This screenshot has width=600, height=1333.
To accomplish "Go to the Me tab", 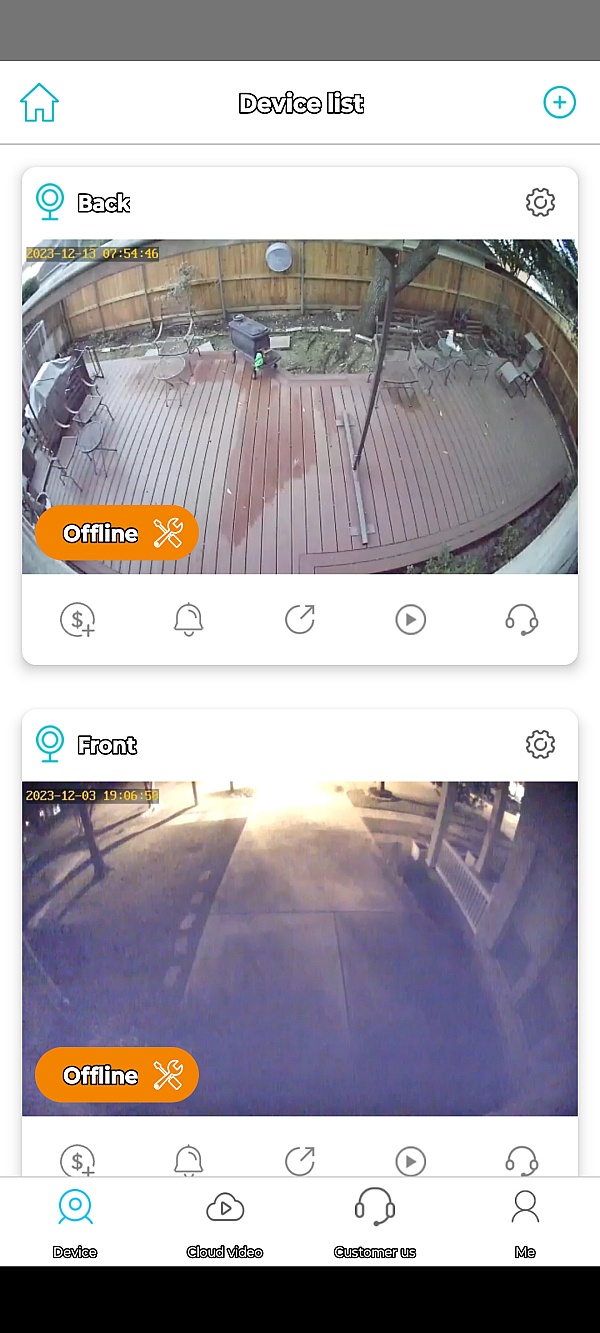I will click(x=525, y=1222).
